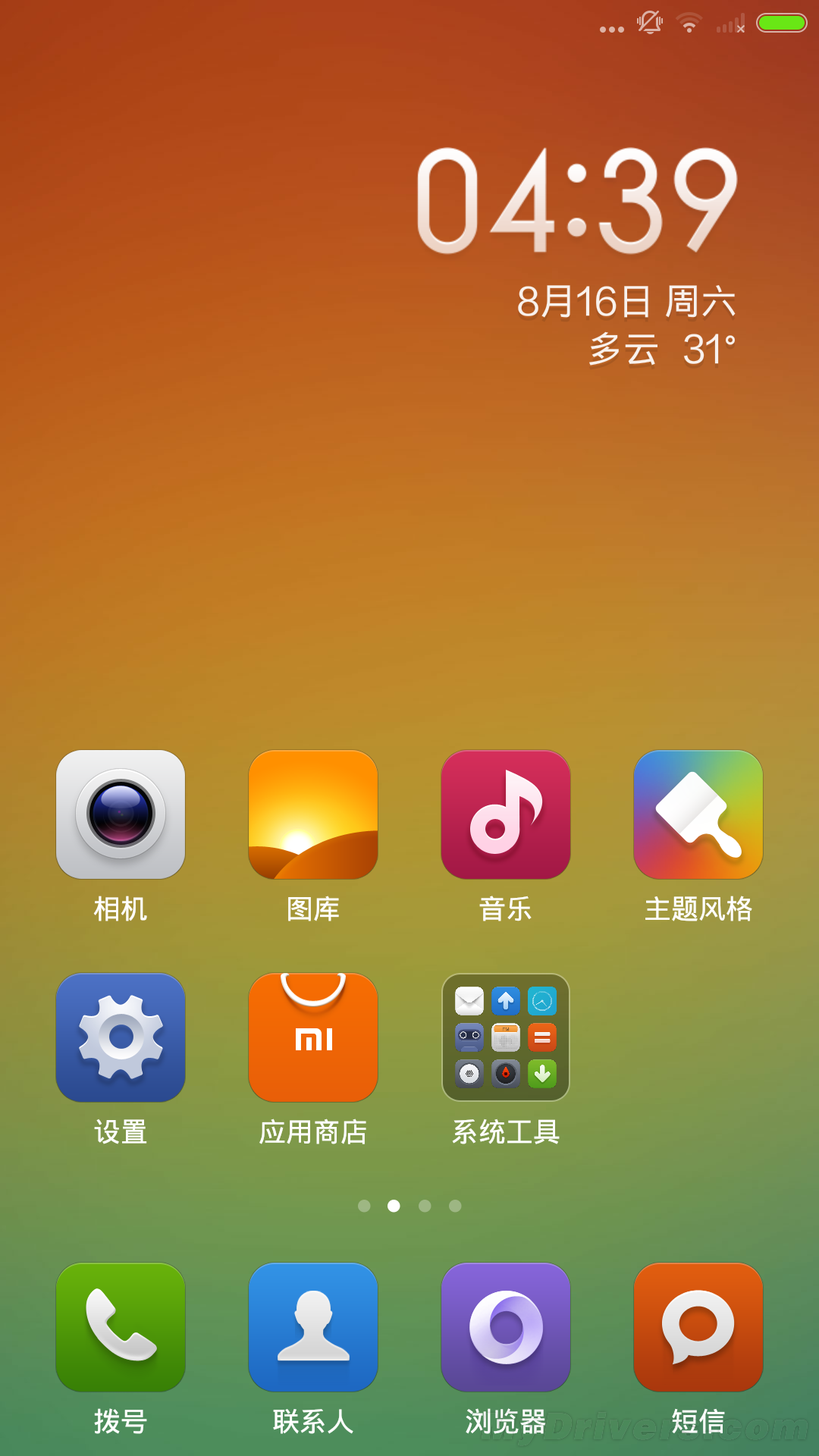Open the Themes app (主题风格)
This screenshot has width=819, height=1456.
698,814
